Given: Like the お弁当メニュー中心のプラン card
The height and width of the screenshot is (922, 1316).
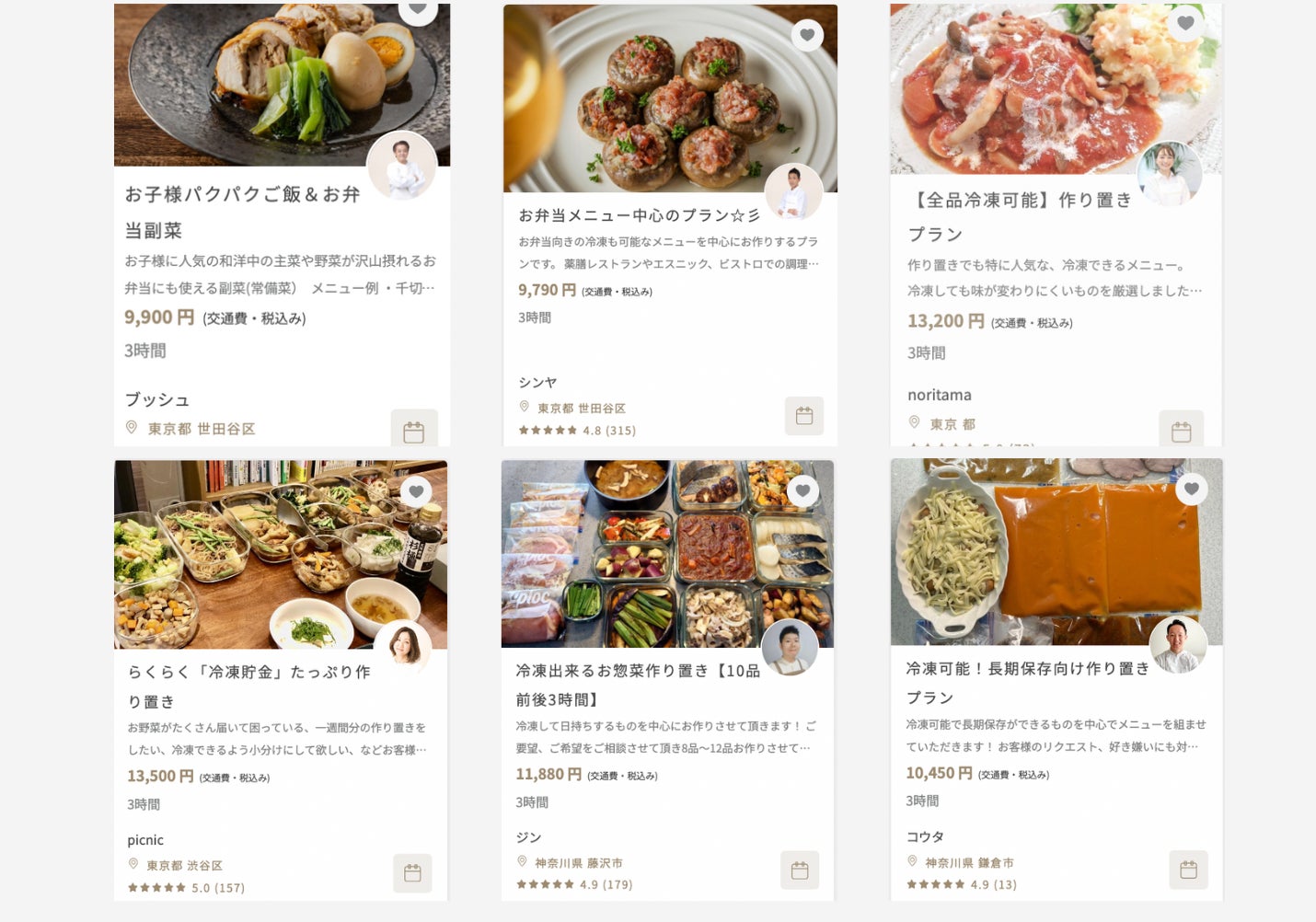Looking at the screenshot, I should pos(807,35).
